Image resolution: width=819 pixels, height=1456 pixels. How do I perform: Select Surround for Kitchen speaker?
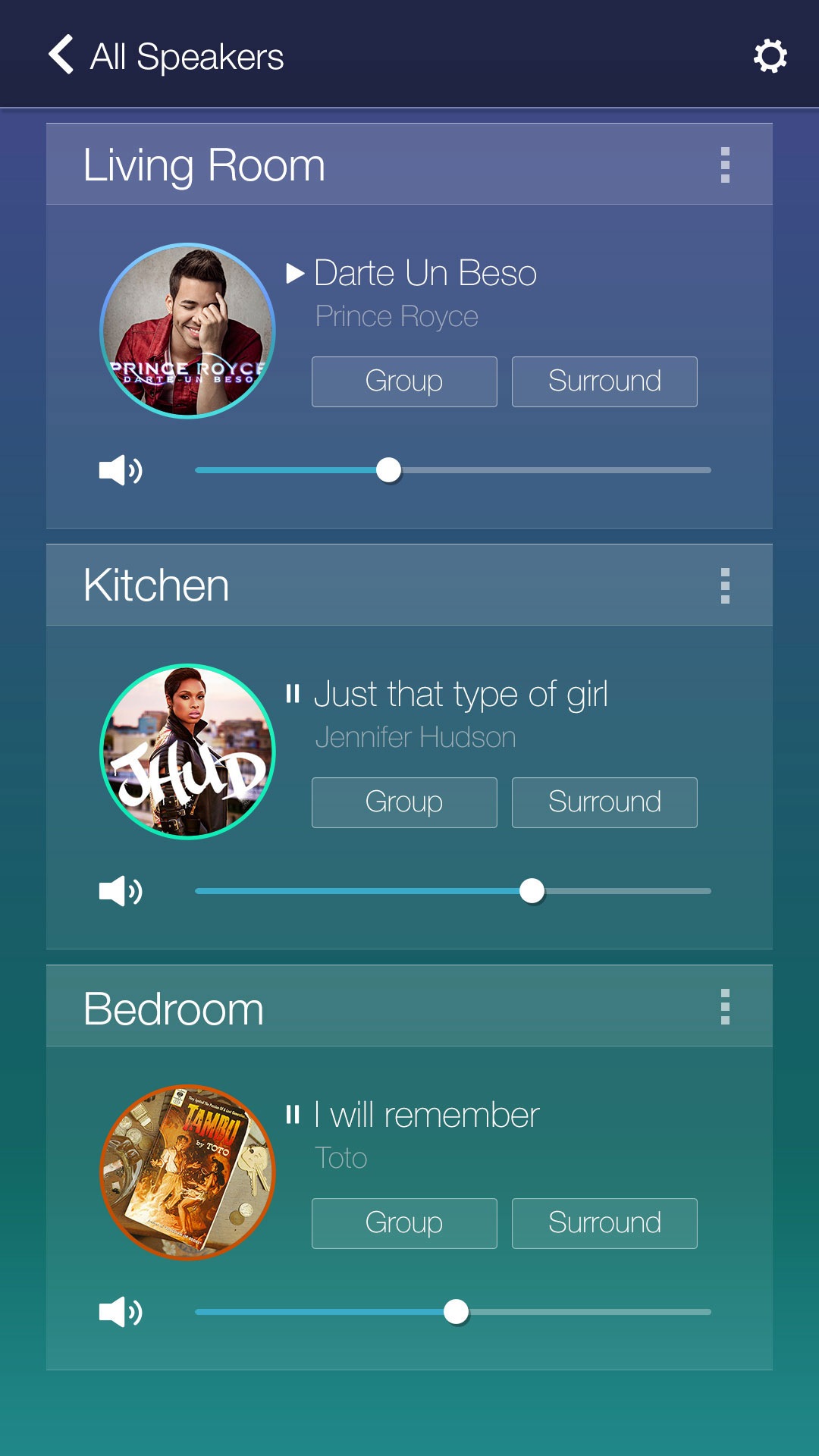[x=604, y=802]
